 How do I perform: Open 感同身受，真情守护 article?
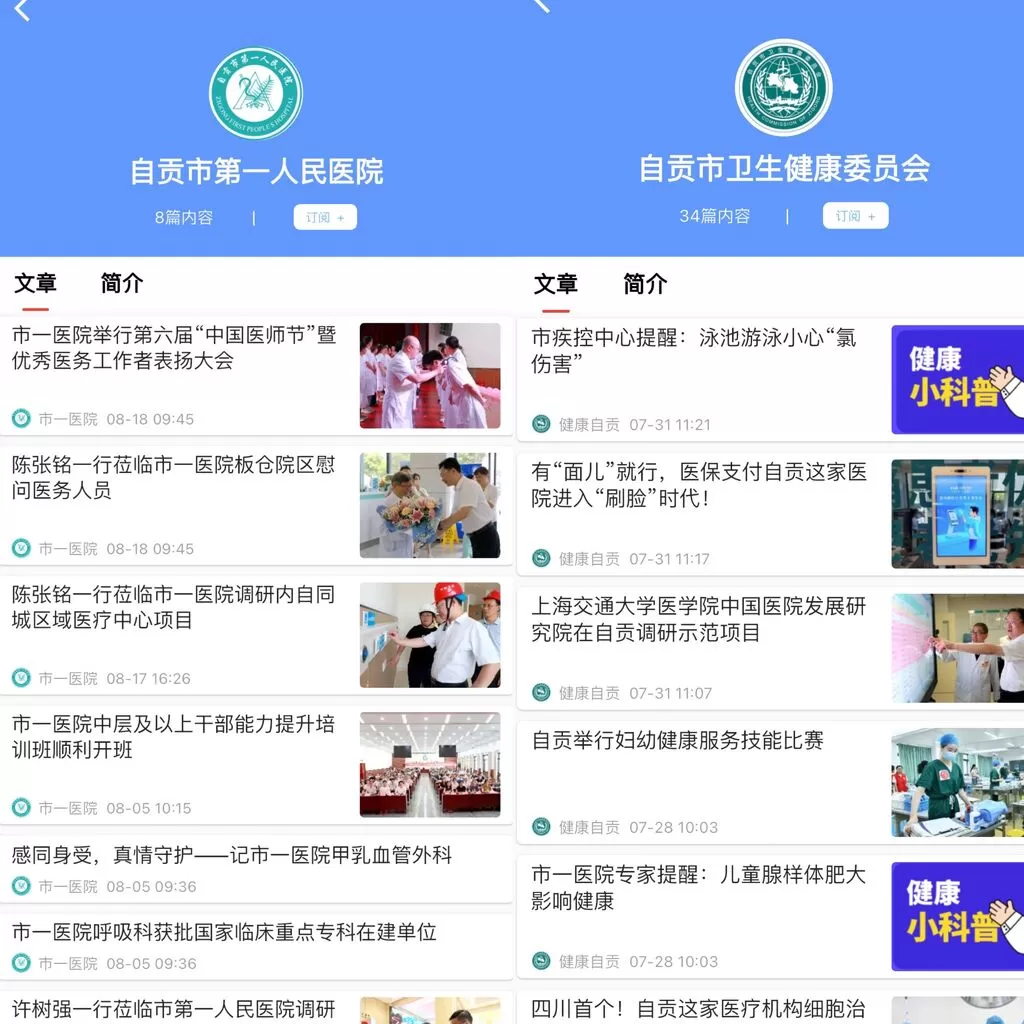232,856
